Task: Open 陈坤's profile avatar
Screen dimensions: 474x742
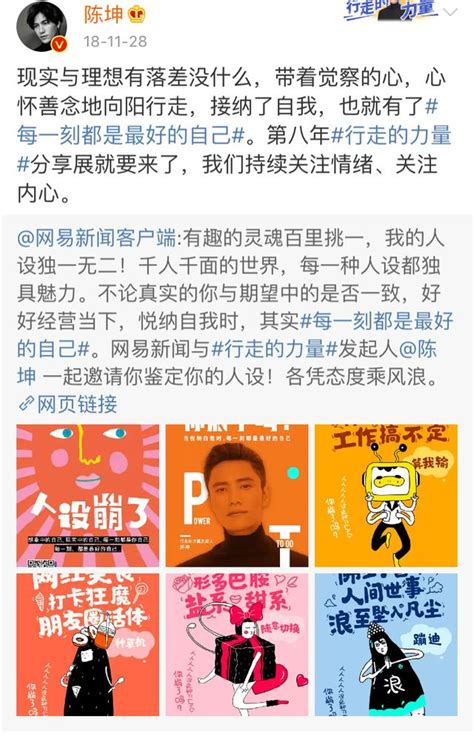Action: (x=42, y=29)
